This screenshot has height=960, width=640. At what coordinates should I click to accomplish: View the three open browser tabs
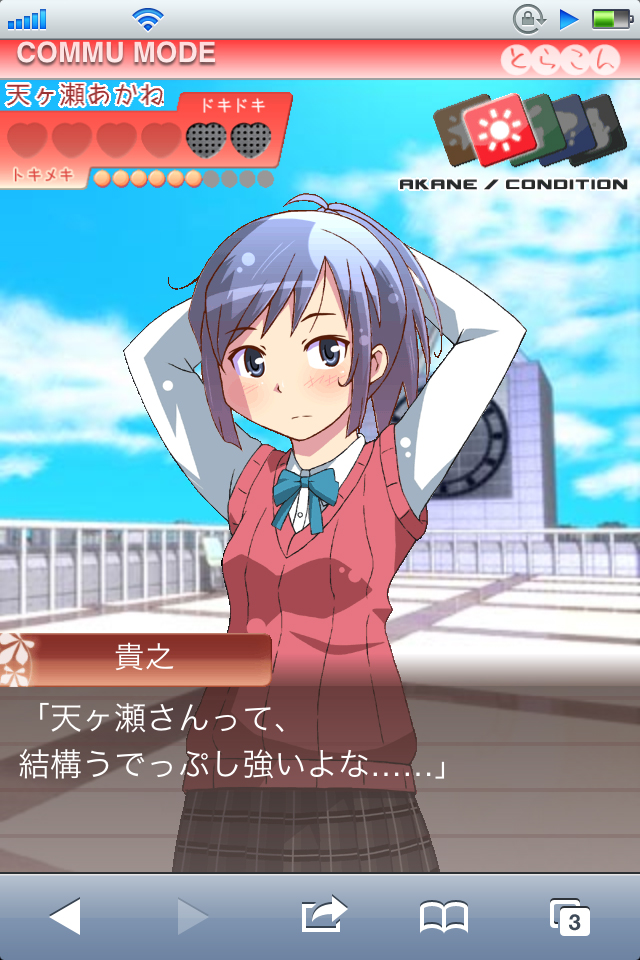pyautogui.click(x=570, y=916)
